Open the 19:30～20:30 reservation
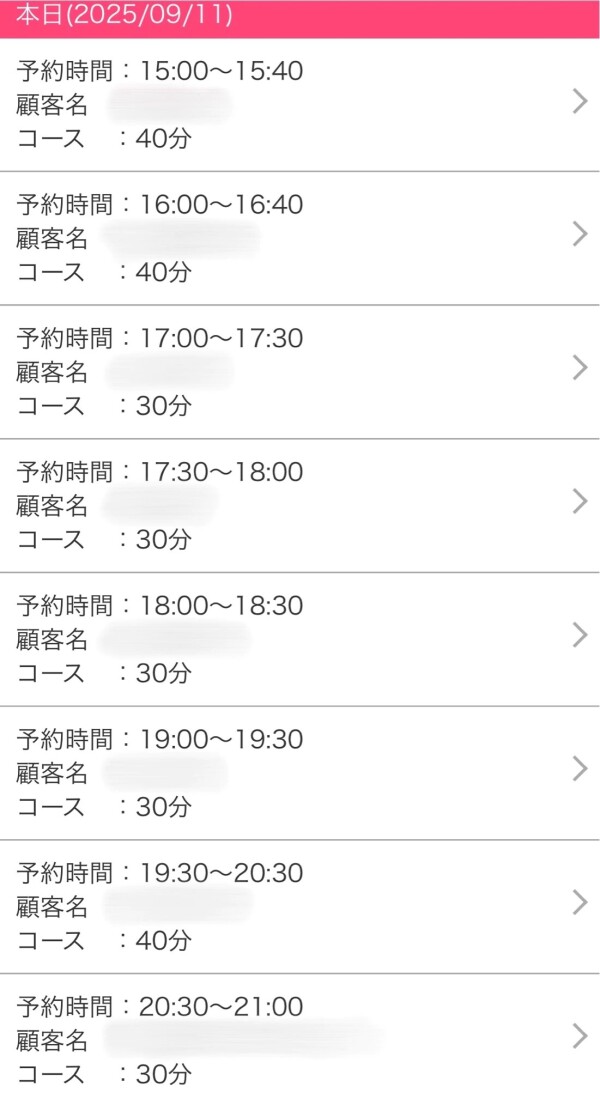This screenshot has width=600, height=1105. (x=300, y=907)
